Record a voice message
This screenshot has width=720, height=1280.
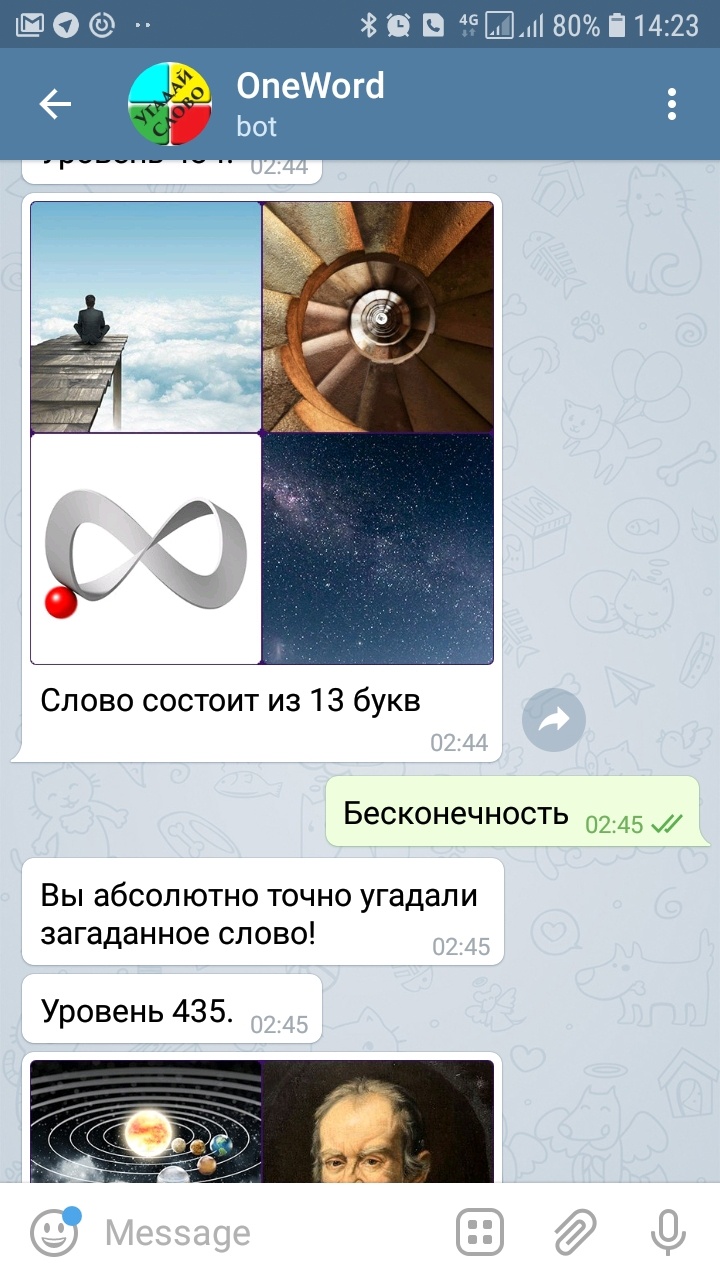point(668,1232)
